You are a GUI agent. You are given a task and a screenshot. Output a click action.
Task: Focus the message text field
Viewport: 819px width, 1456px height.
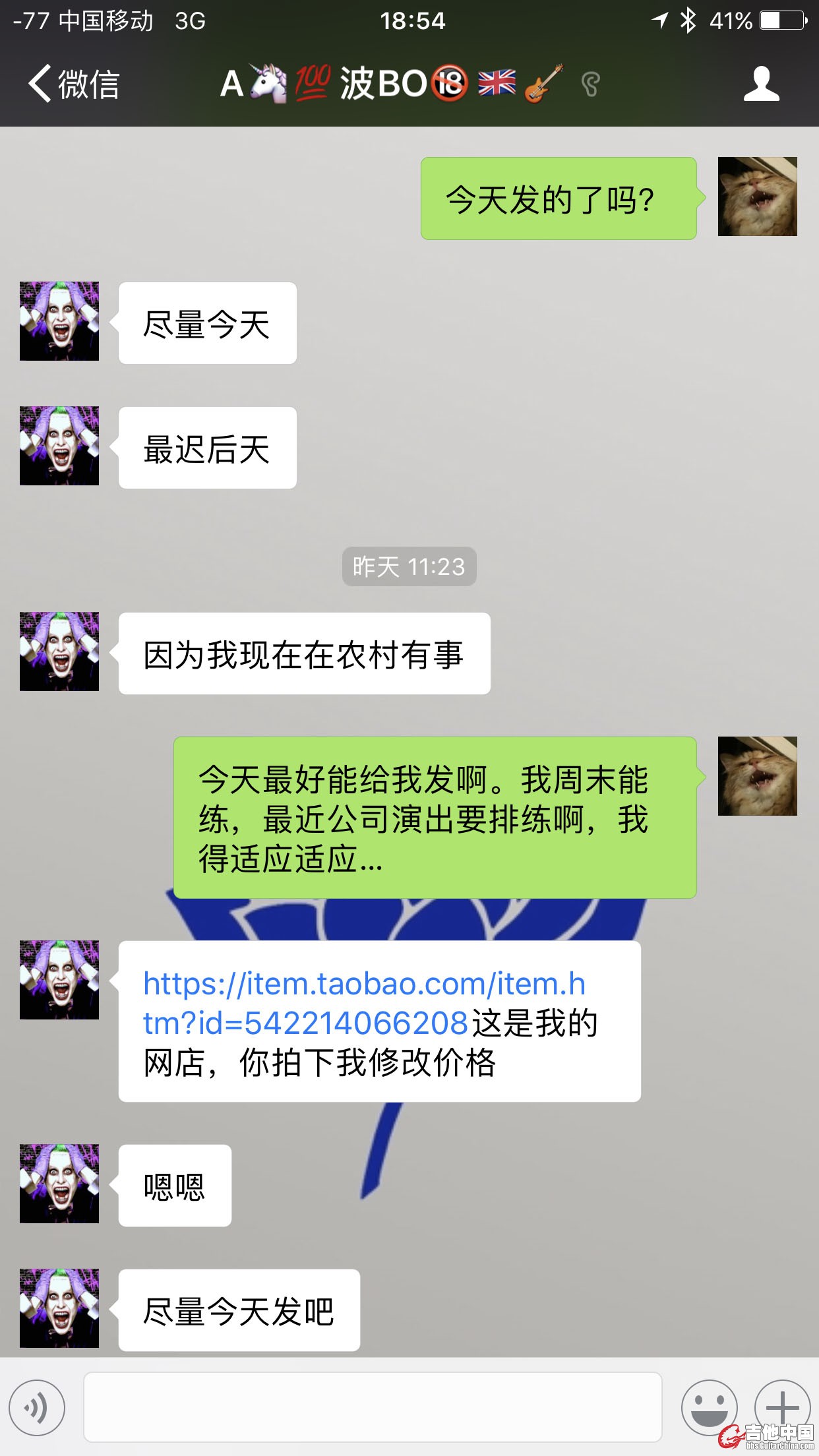click(x=373, y=1408)
